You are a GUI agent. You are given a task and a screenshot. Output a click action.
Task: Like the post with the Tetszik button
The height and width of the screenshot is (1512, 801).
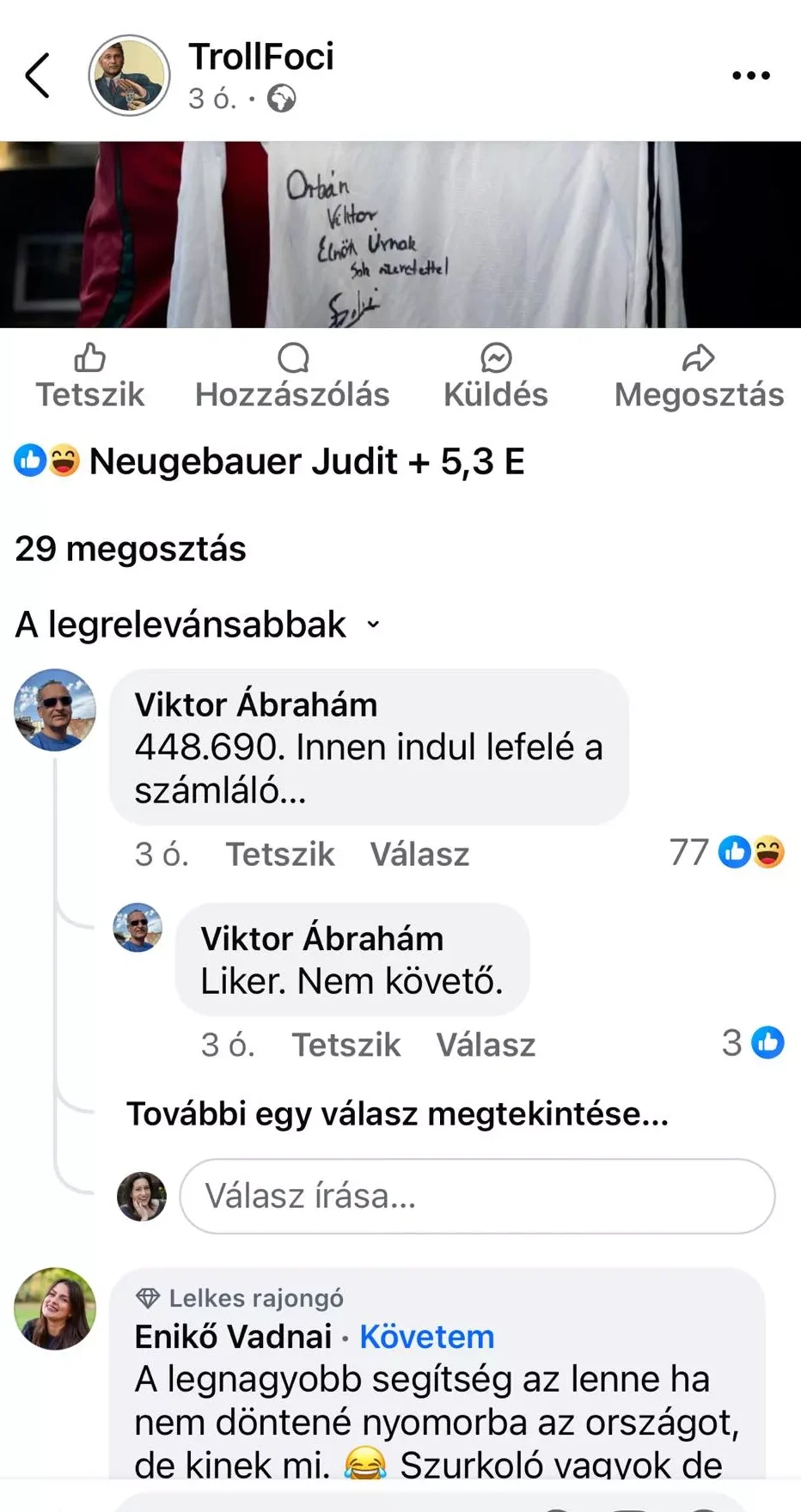pyautogui.click(x=90, y=377)
